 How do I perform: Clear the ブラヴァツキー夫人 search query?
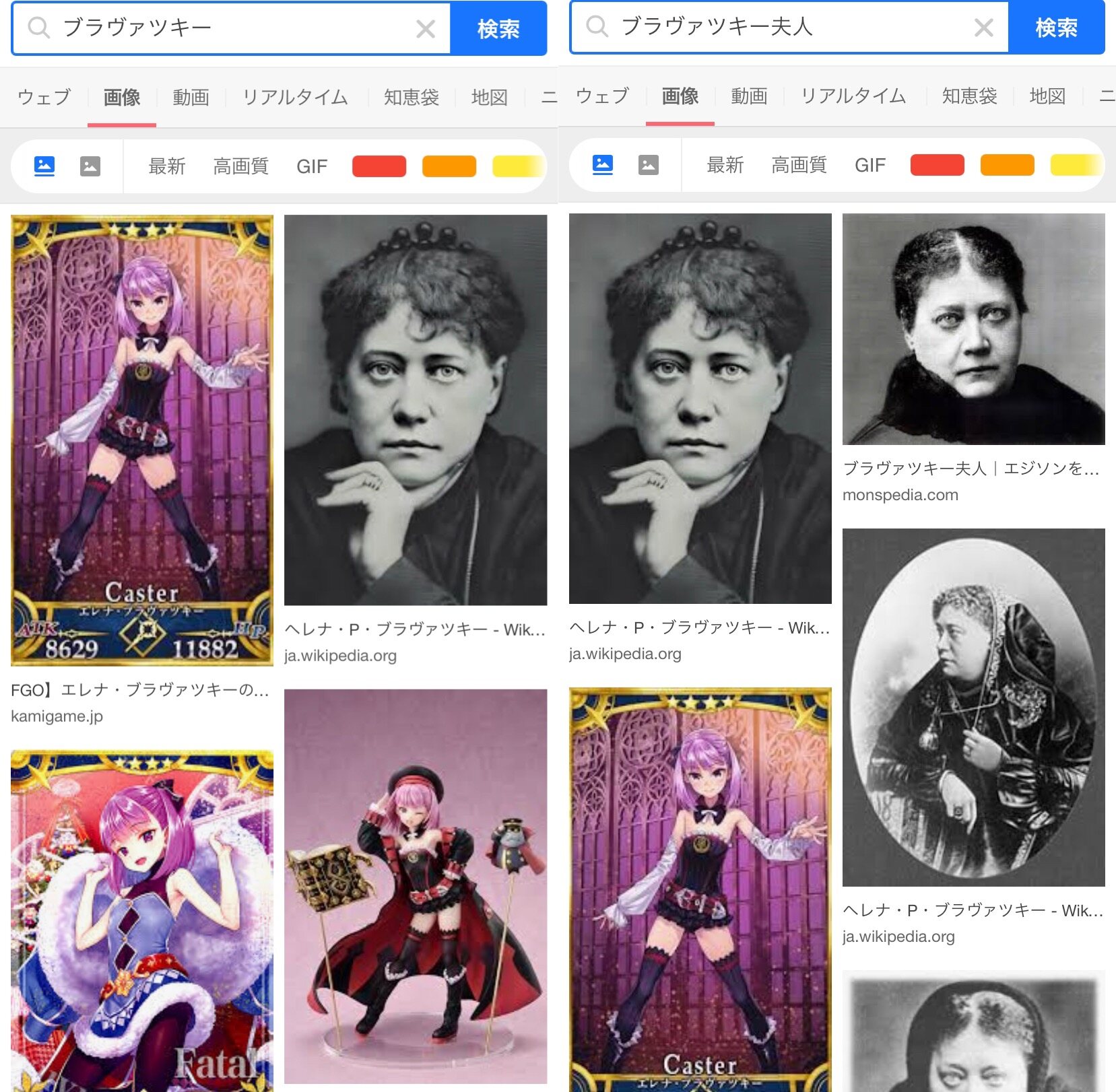[983, 28]
